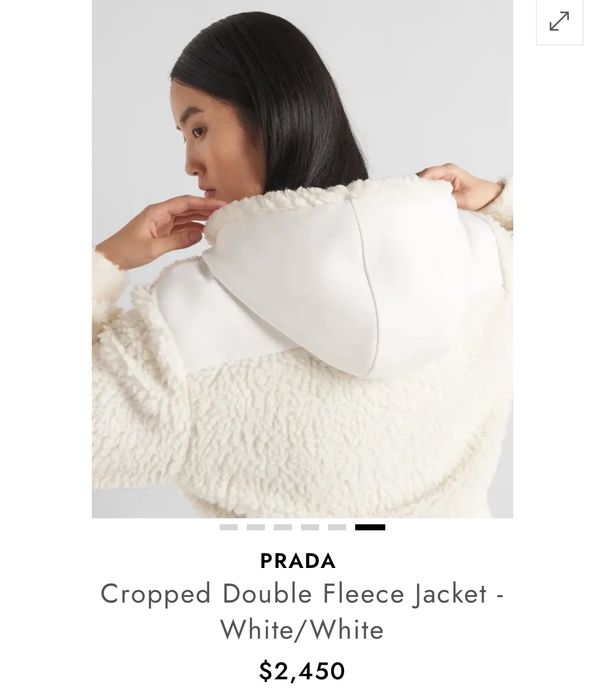Expand product image to fullscreen

[x=559, y=21]
